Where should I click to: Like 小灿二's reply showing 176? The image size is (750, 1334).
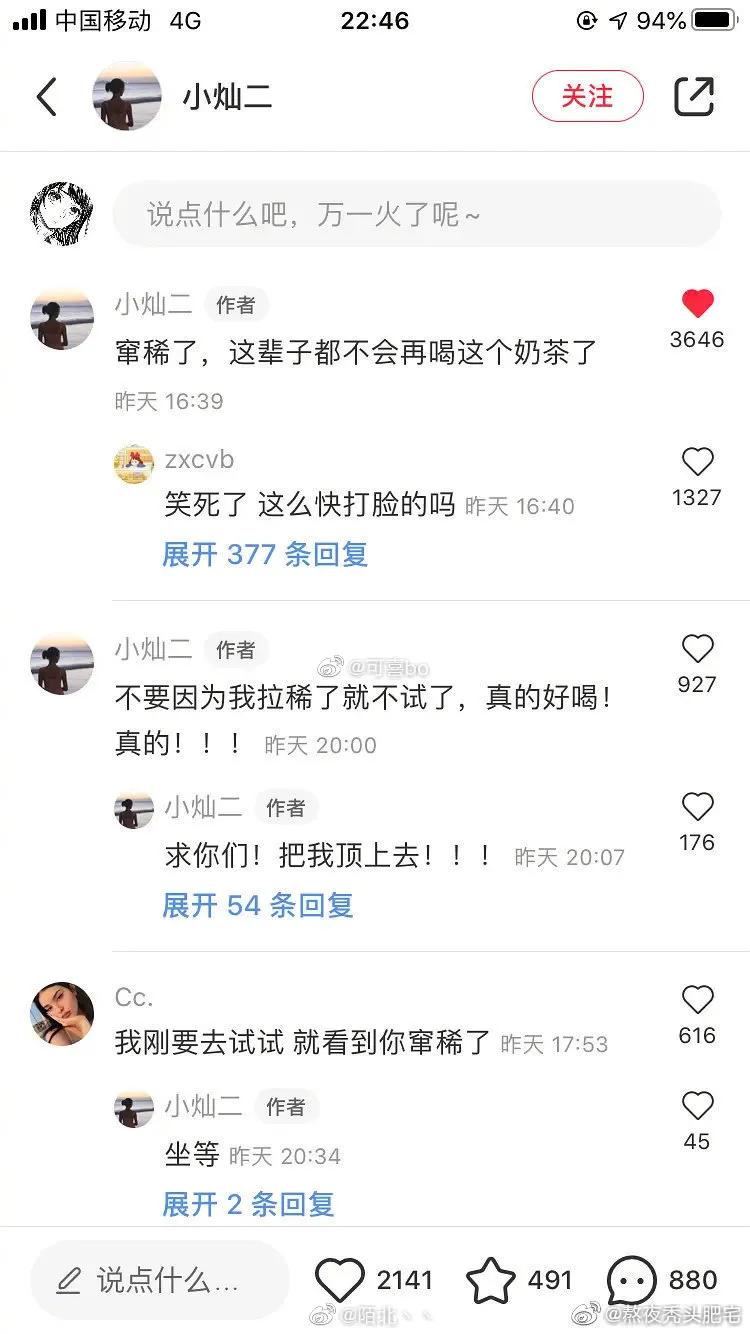pyautogui.click(x=697, y=808)
